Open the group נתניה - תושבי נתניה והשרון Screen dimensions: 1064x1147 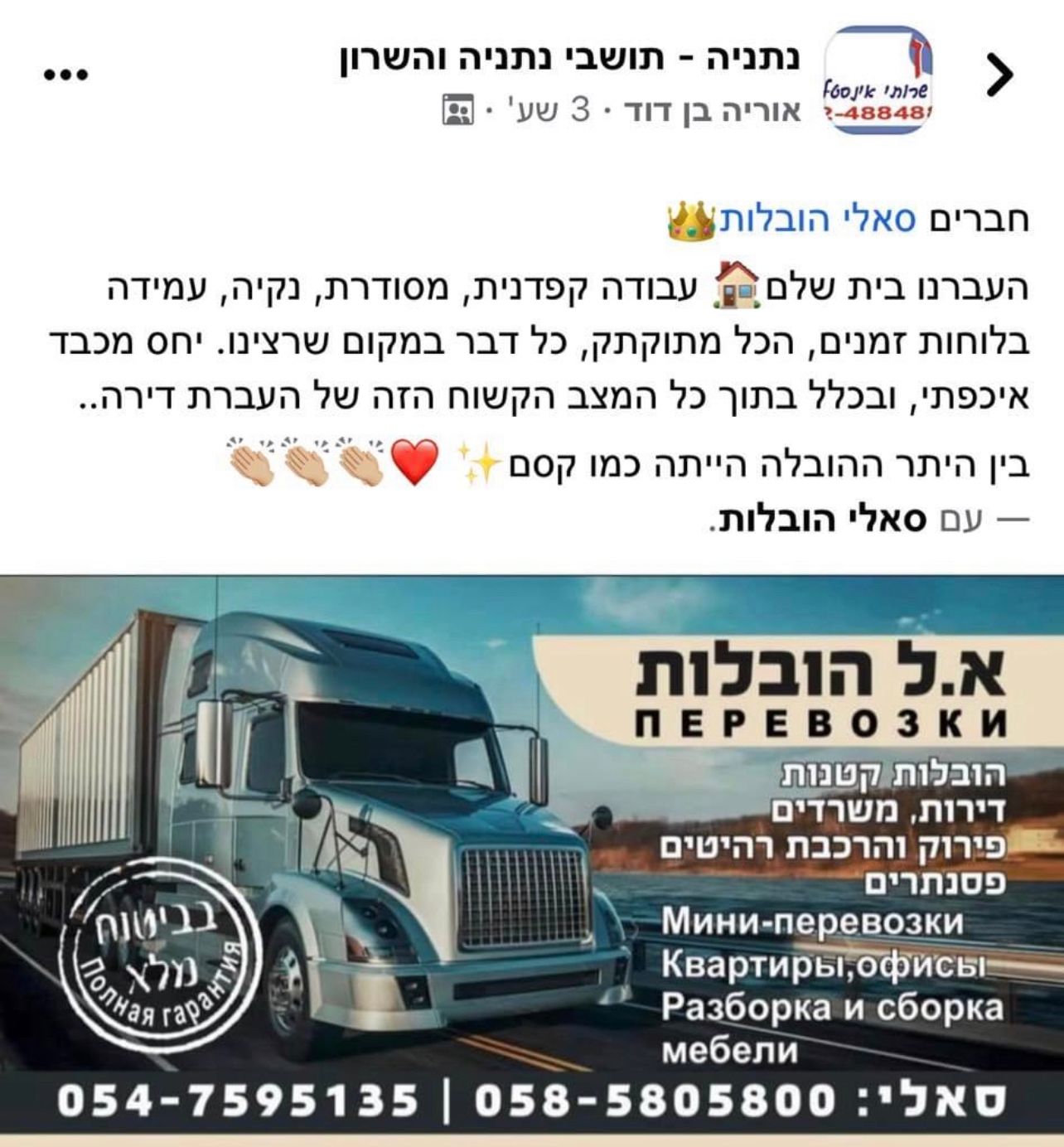point(570,60)
